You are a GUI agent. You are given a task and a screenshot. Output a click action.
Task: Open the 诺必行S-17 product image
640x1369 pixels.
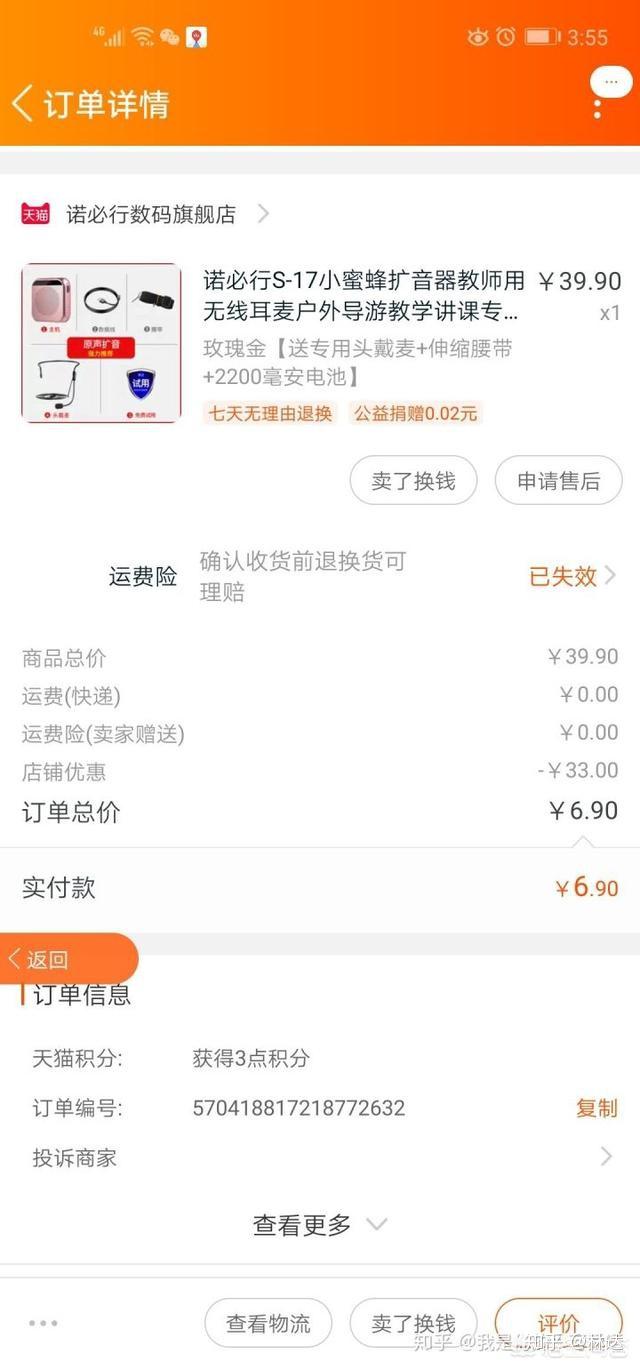pyautogui.click(x=101, y=343)
